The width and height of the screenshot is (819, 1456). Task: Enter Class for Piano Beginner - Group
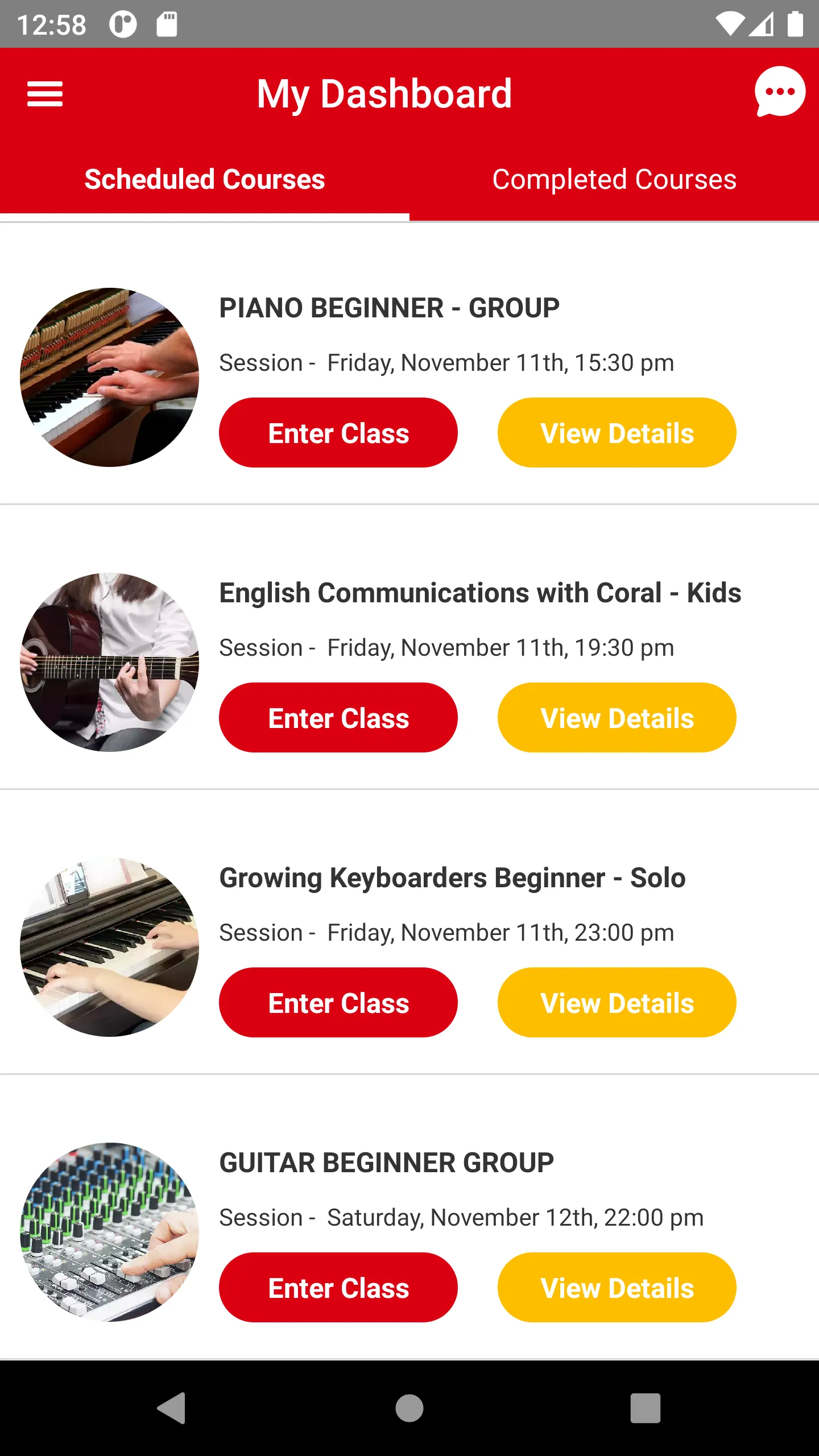pyautogui.click(x=338, y=433)
